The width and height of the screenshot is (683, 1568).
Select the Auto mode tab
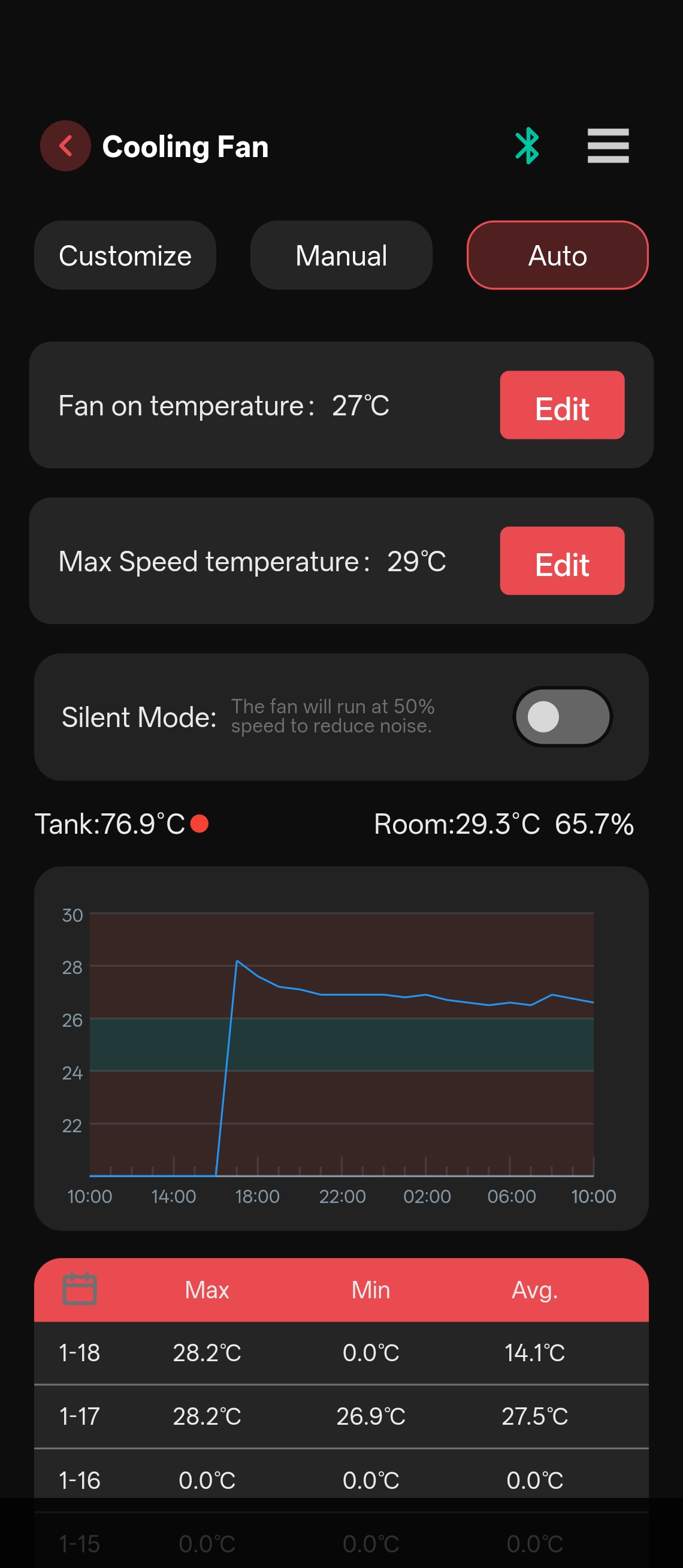pos(557,255)
